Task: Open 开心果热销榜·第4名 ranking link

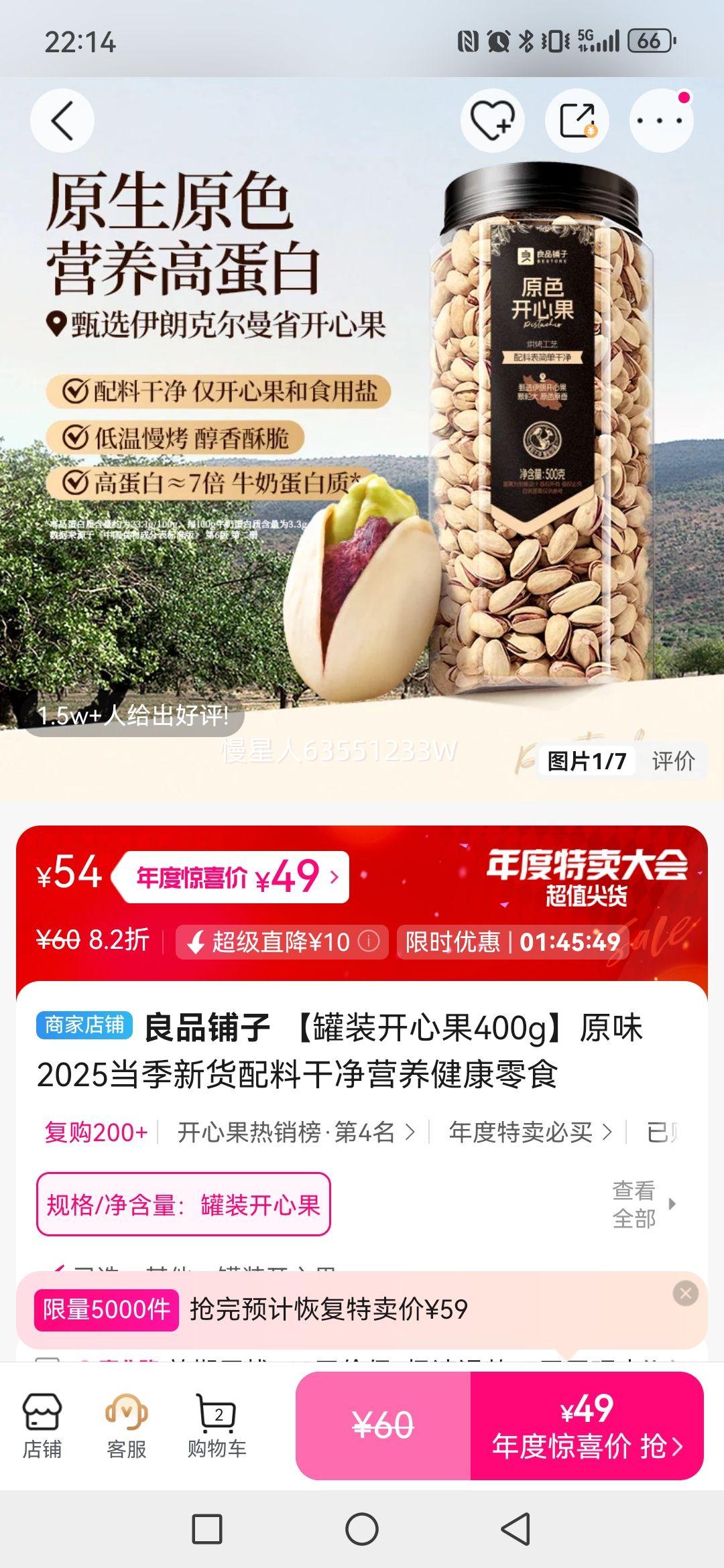Action: coord(288,1134)
